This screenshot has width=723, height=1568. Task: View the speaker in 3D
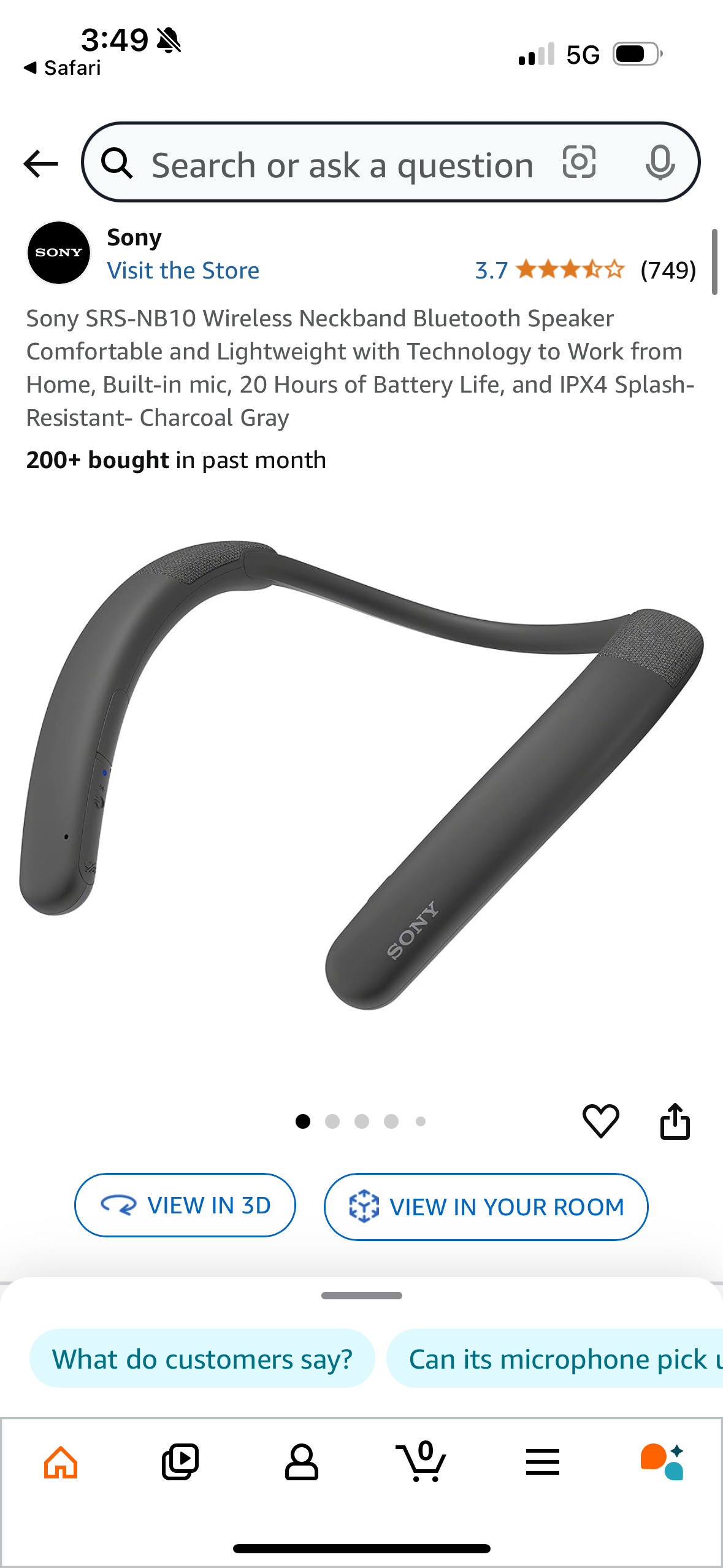point(185,1205)
